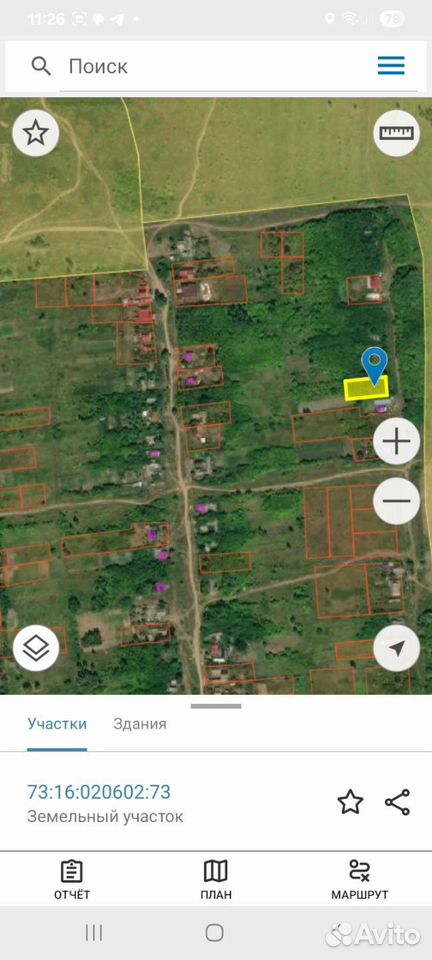Viewport: 432px width, 960px height.
Task: Open recent apps in navigation bar
Action: 94,933
